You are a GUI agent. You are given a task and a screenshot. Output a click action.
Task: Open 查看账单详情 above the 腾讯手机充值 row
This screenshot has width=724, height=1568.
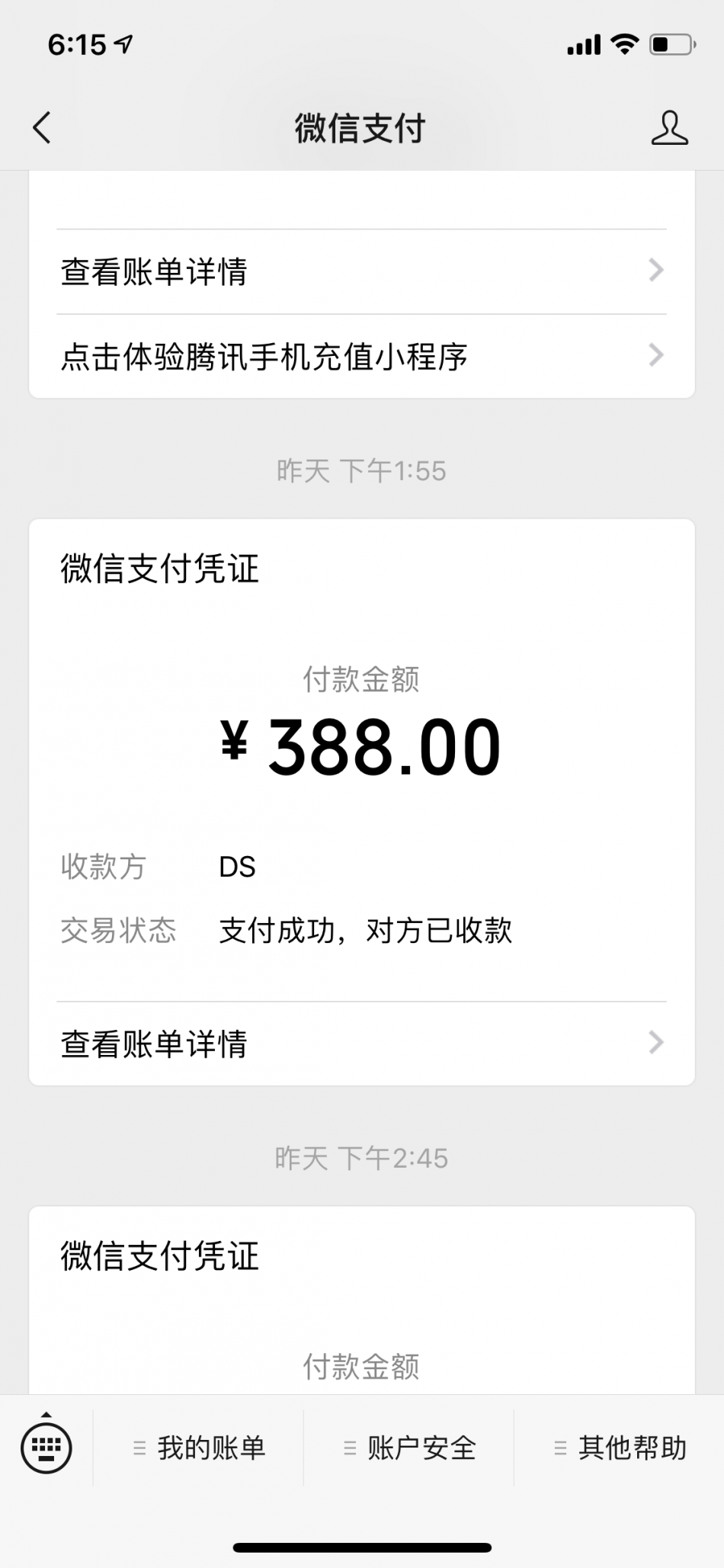(361, 271)
